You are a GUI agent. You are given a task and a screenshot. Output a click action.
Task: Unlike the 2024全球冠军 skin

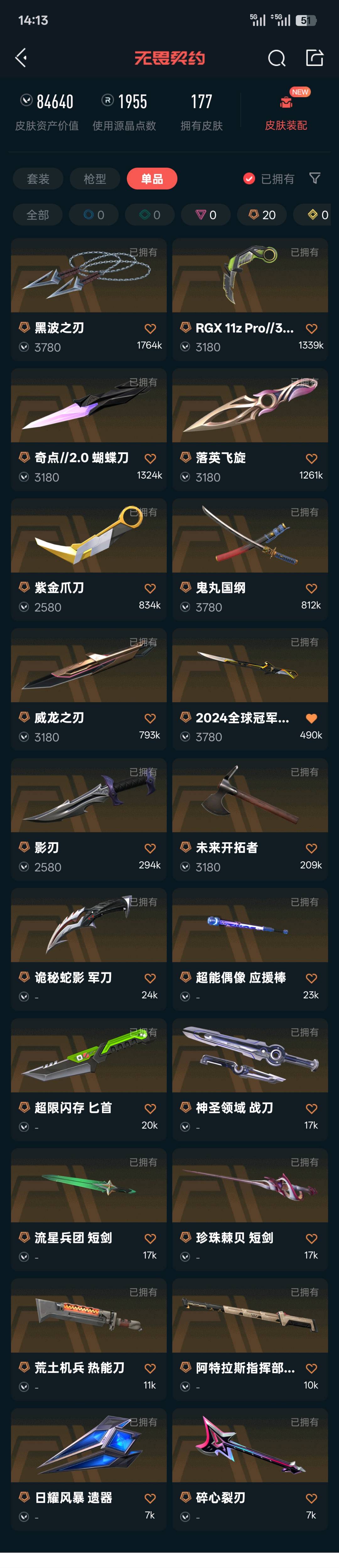(x=311, y=719)
